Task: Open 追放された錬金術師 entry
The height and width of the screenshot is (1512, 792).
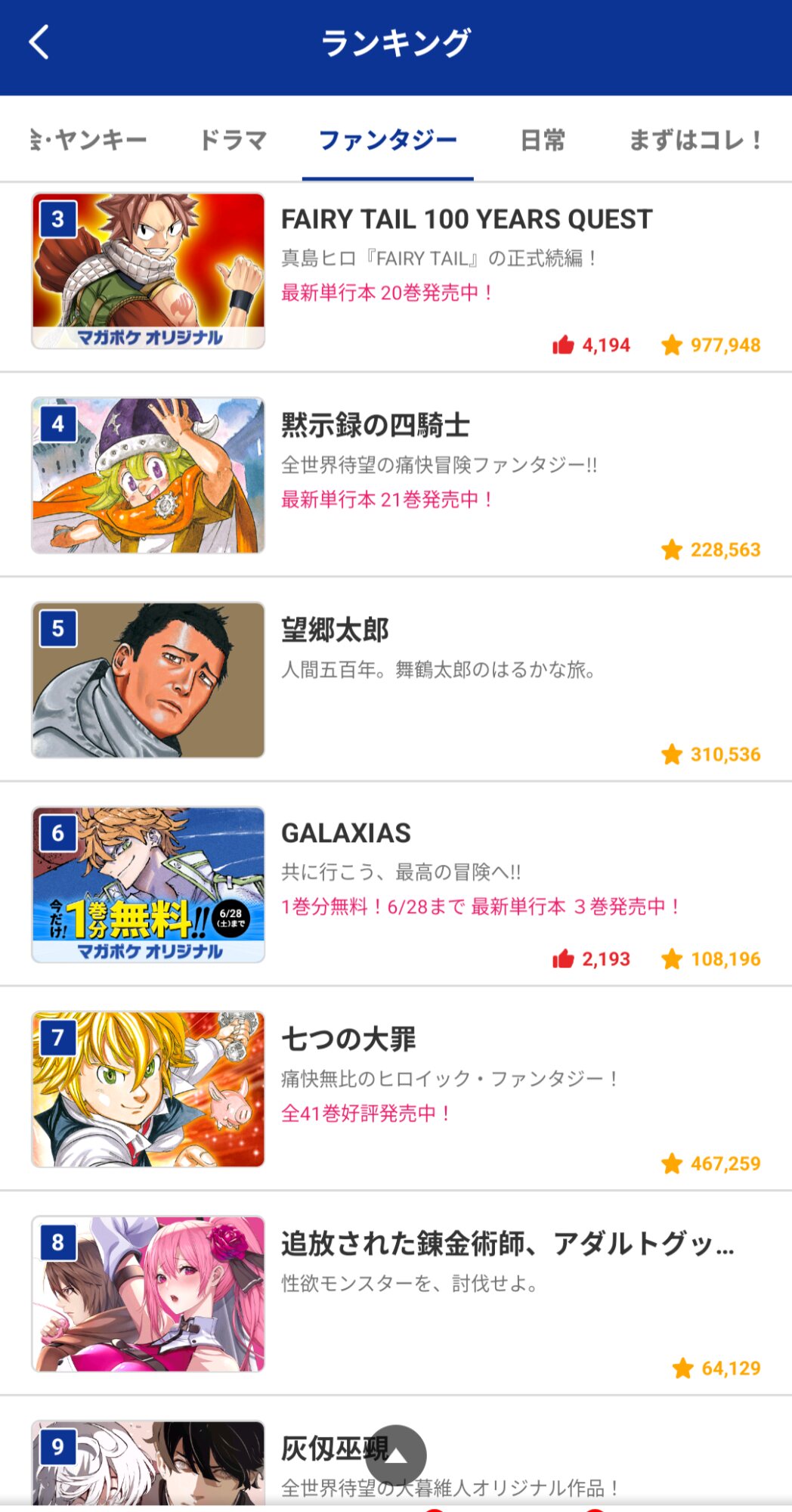Action: (x=506, y=1244)
